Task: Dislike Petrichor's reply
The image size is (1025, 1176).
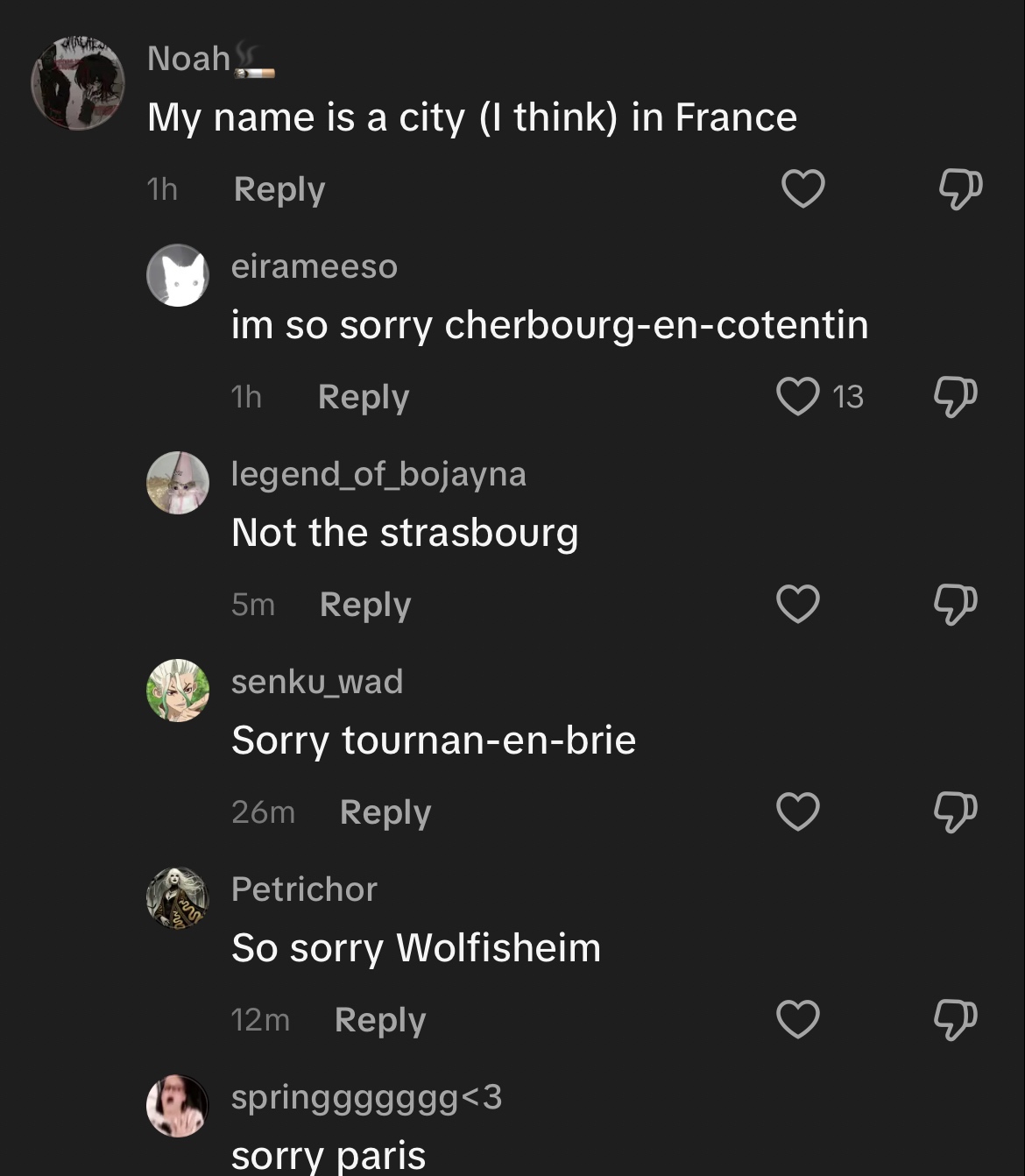Action: [954, 1019]
